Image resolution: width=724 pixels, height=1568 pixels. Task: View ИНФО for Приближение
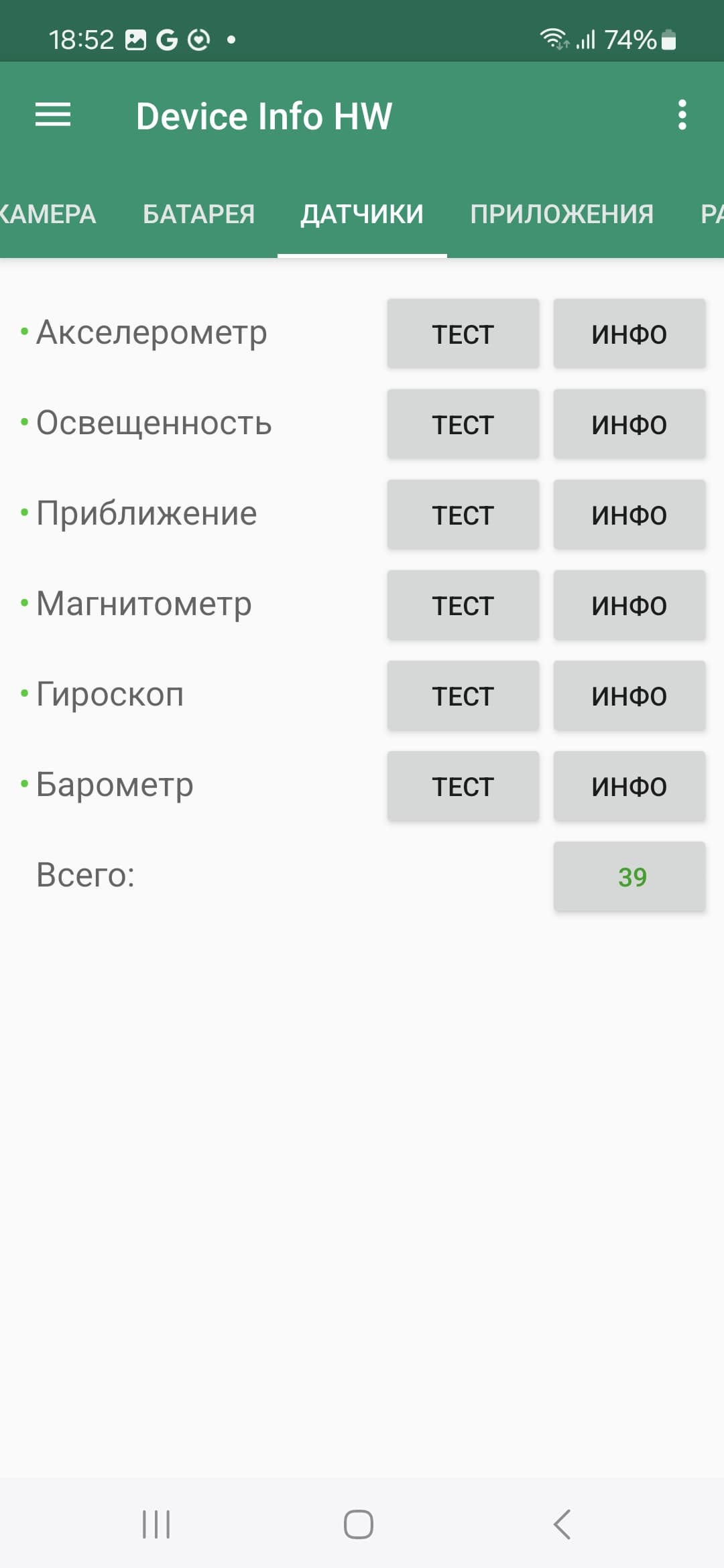pyautogui.click(x=629, y=515)
